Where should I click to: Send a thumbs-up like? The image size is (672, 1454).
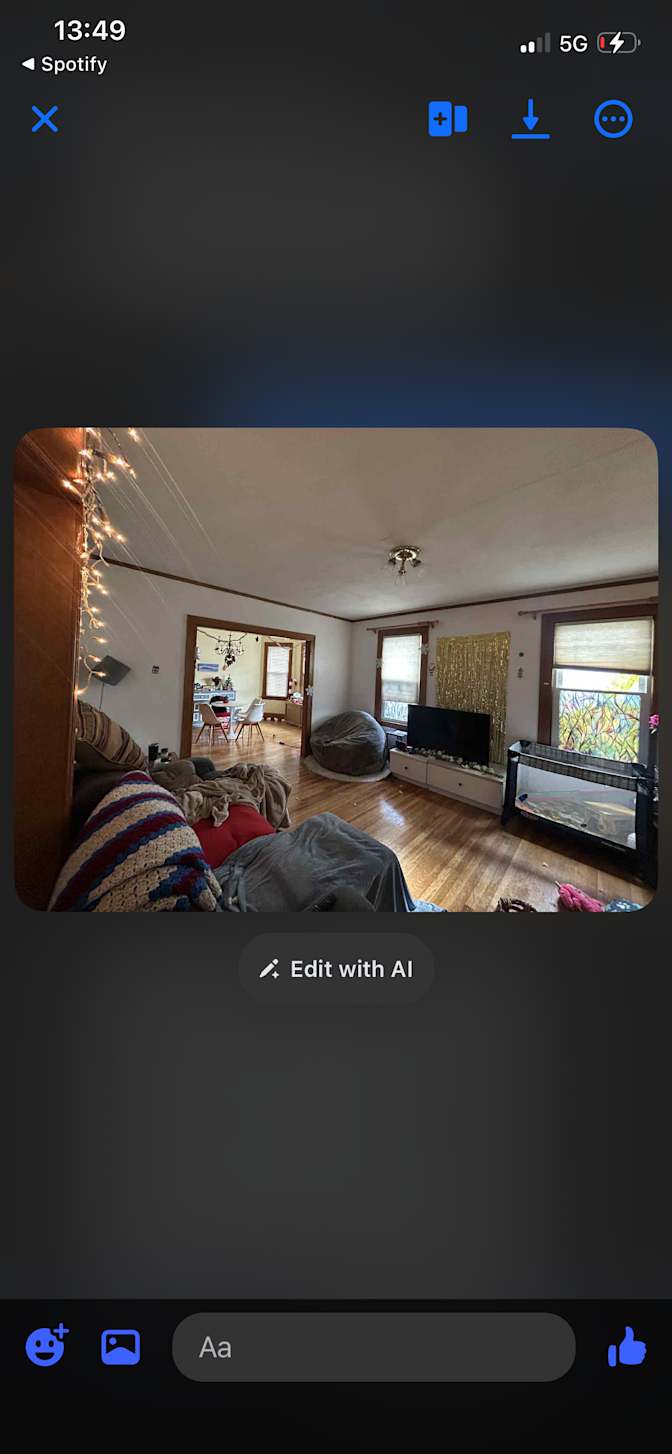(x=627, y=1346)
